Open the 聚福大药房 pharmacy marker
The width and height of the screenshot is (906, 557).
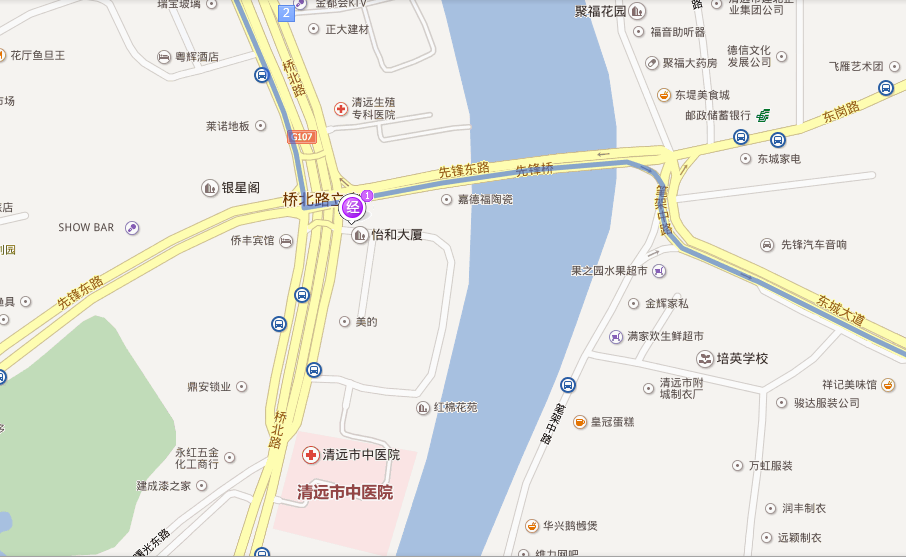652,63
